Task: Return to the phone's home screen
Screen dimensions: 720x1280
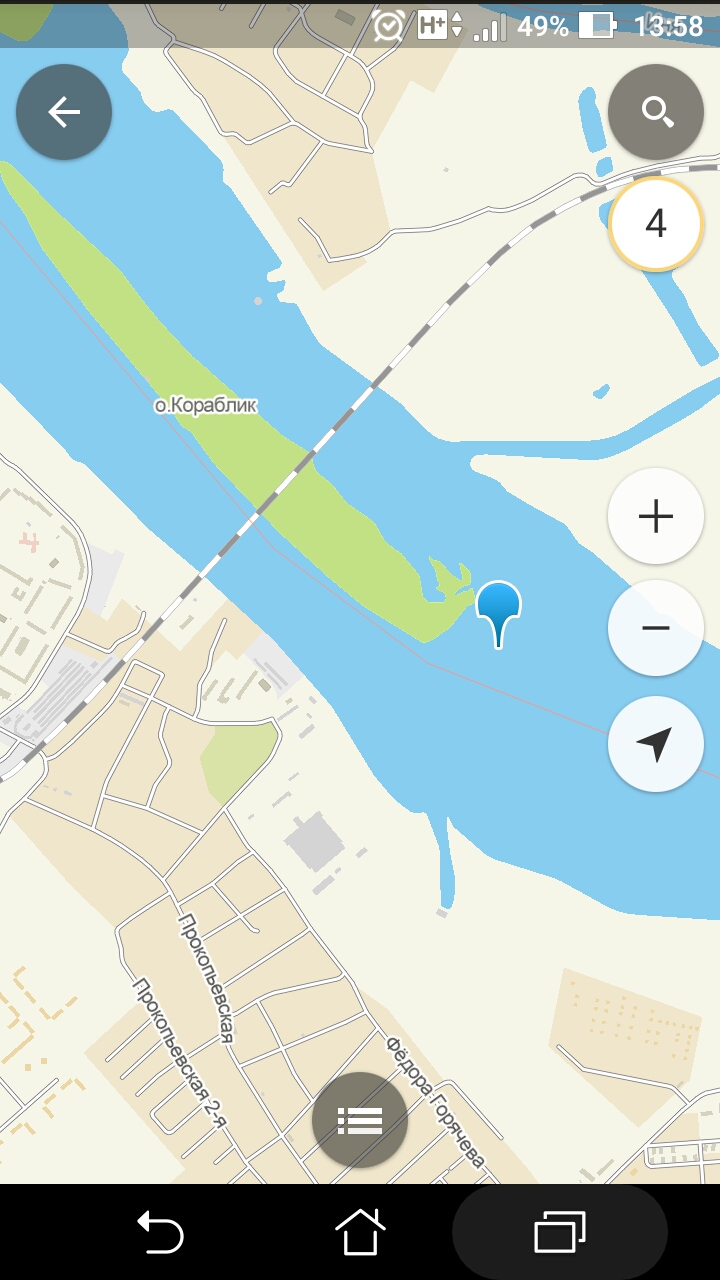Action: [x=360, y=1232]
